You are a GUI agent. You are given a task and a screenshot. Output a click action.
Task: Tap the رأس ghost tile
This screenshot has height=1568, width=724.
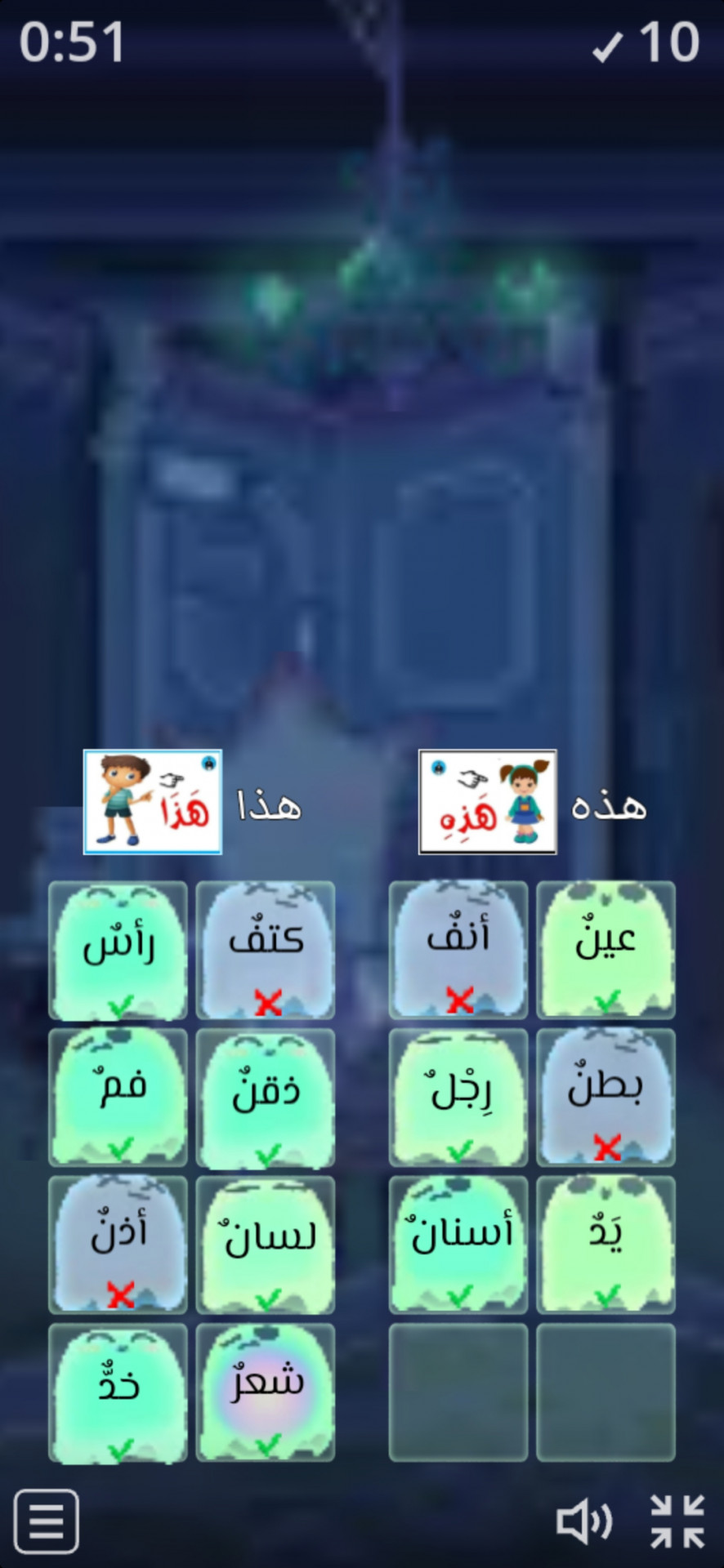pyautogui.click(x=118, y=950)
